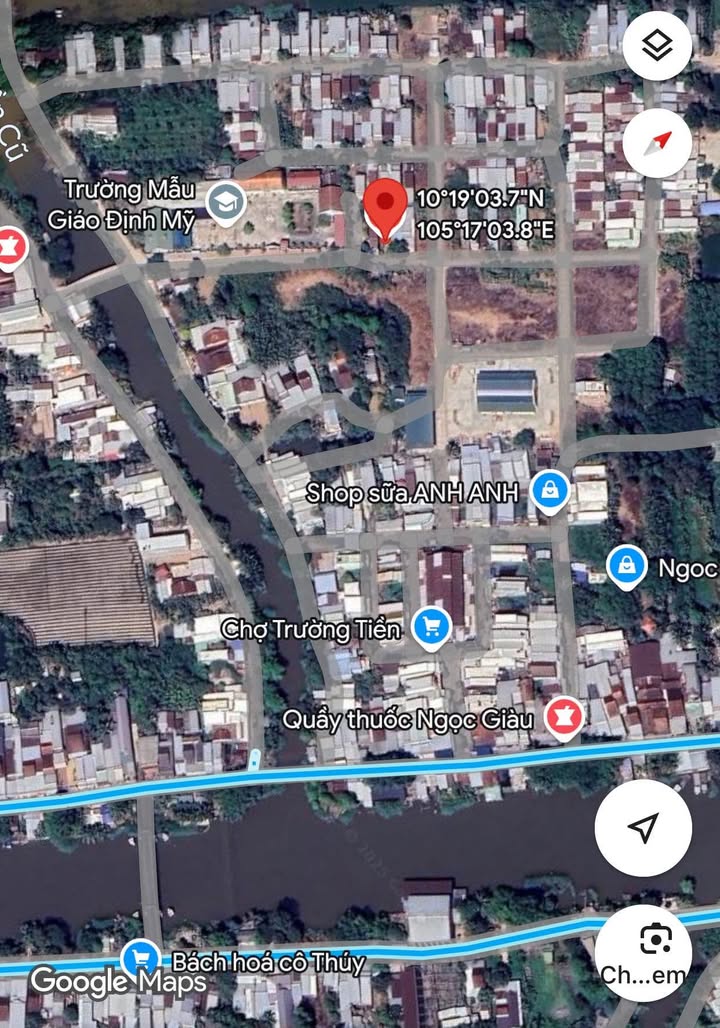720x1028 pixels.
Task: View Chợ Trường Tiền place details
Action: click(x=431, y=628)
